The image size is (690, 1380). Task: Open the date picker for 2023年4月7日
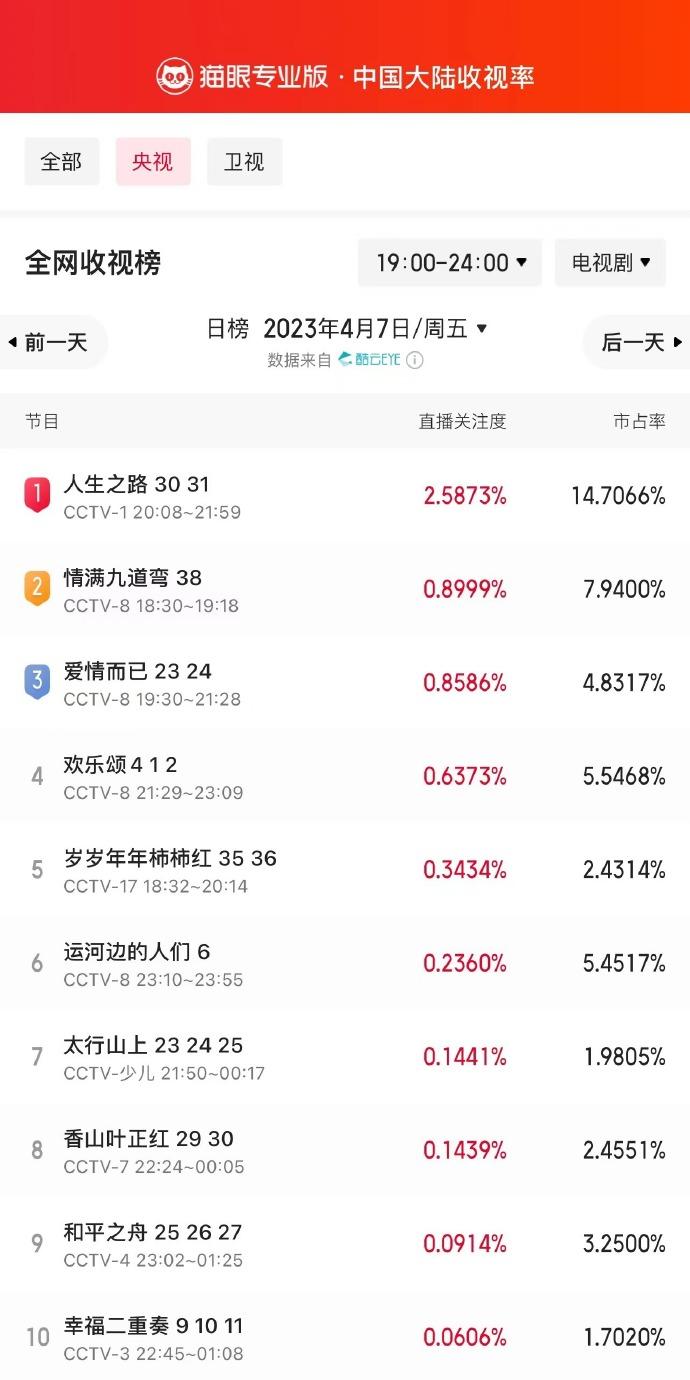pyautogui.click(x=375, y=329)
